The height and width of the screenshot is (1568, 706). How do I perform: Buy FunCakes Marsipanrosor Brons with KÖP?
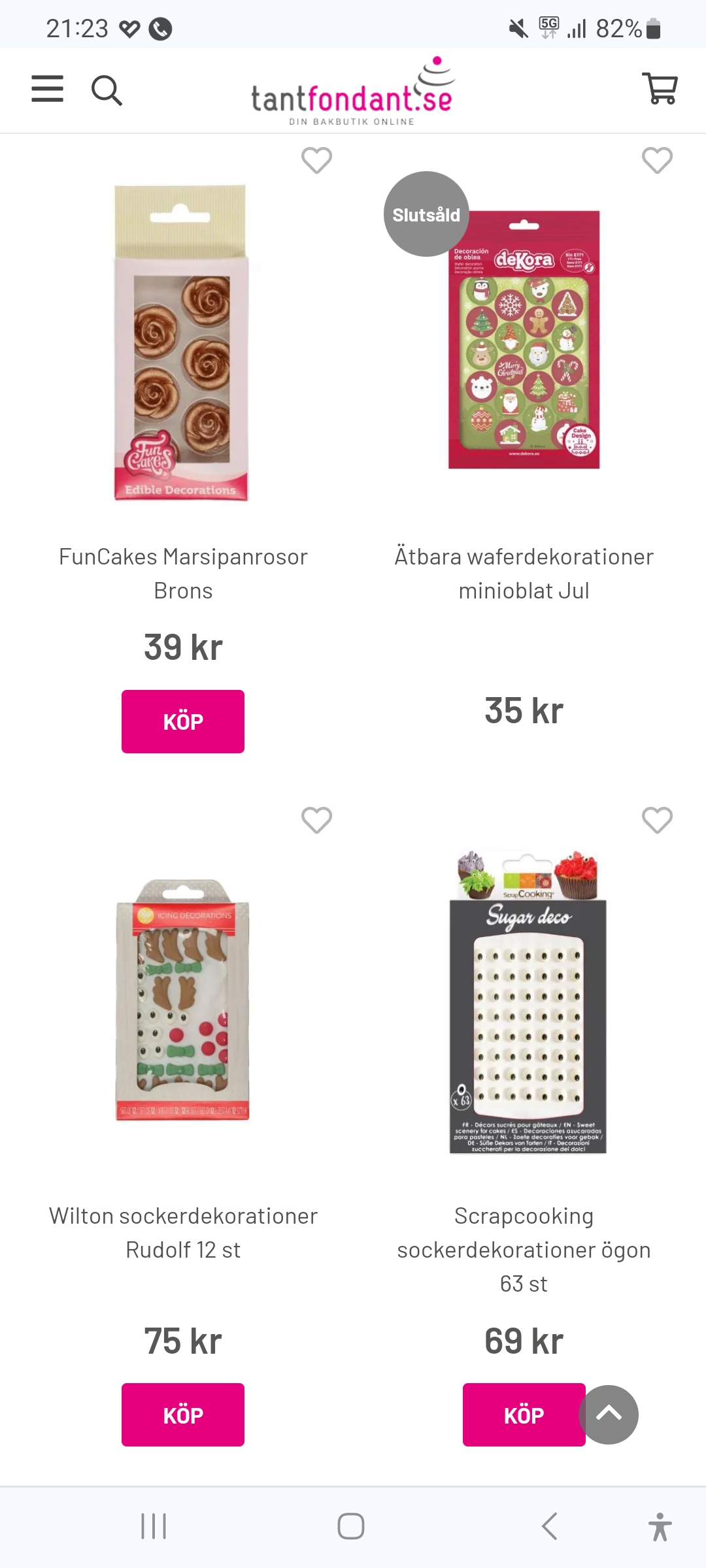point(183,721)
